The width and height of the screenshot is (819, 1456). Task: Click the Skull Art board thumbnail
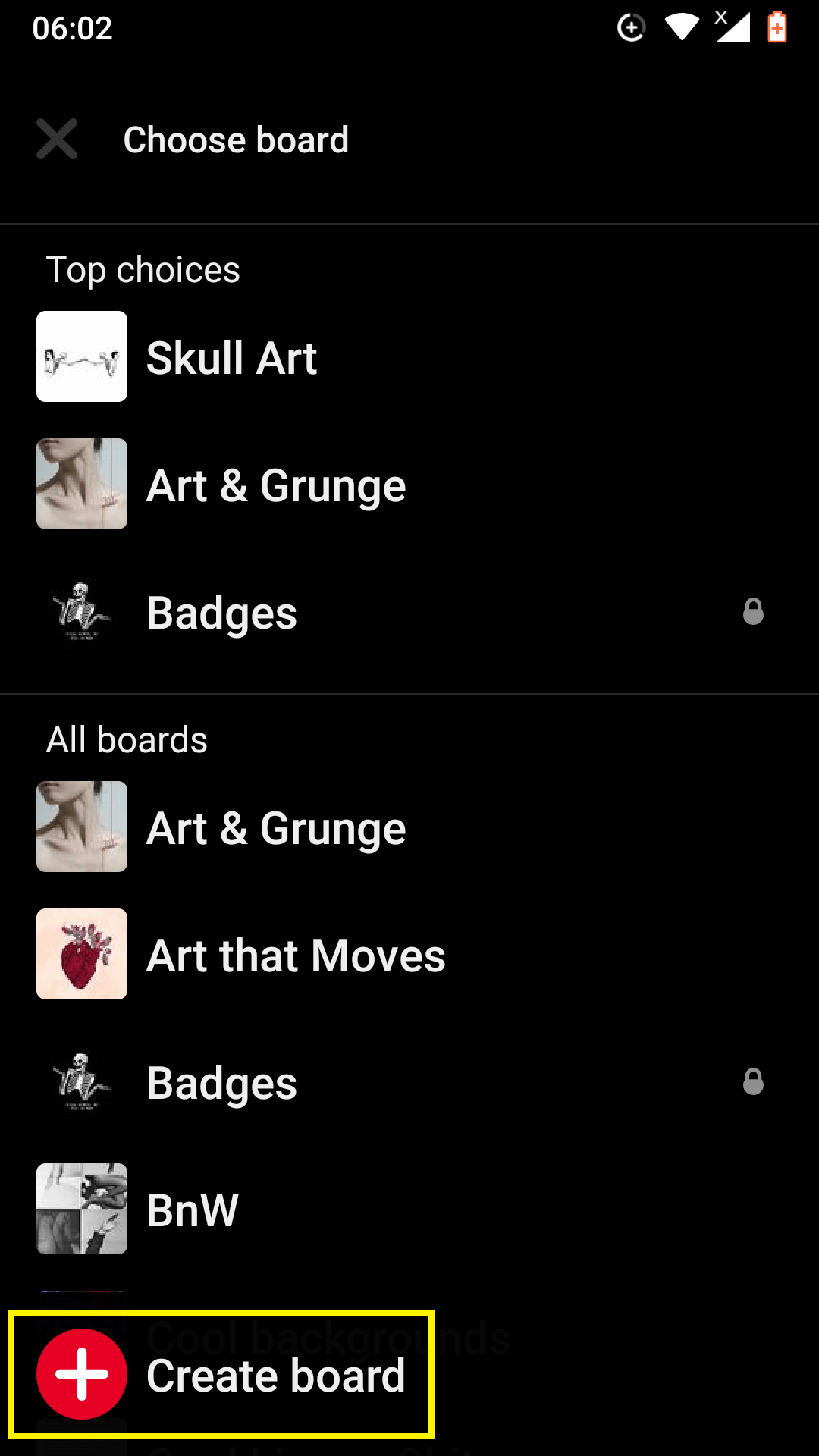tap(81, 356)
